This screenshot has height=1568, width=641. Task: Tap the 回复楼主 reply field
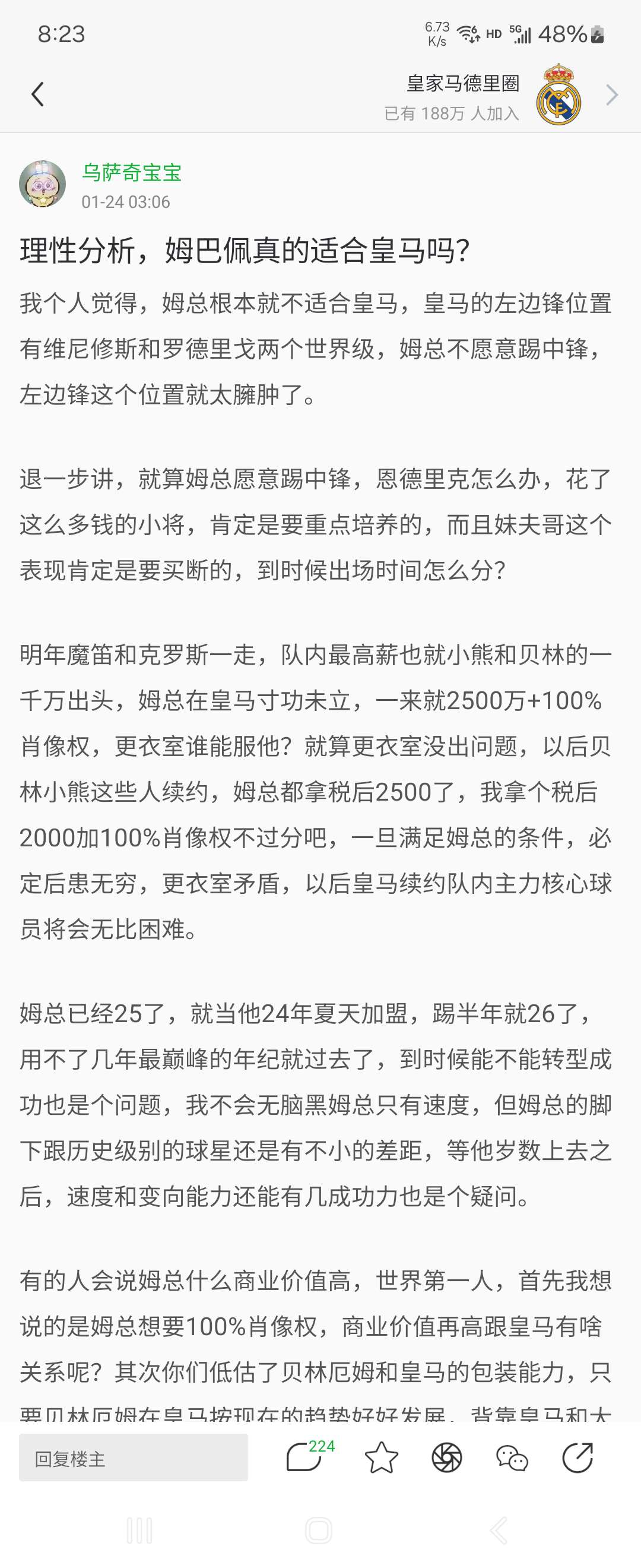pyautogui.click(x=133, y=1458)
